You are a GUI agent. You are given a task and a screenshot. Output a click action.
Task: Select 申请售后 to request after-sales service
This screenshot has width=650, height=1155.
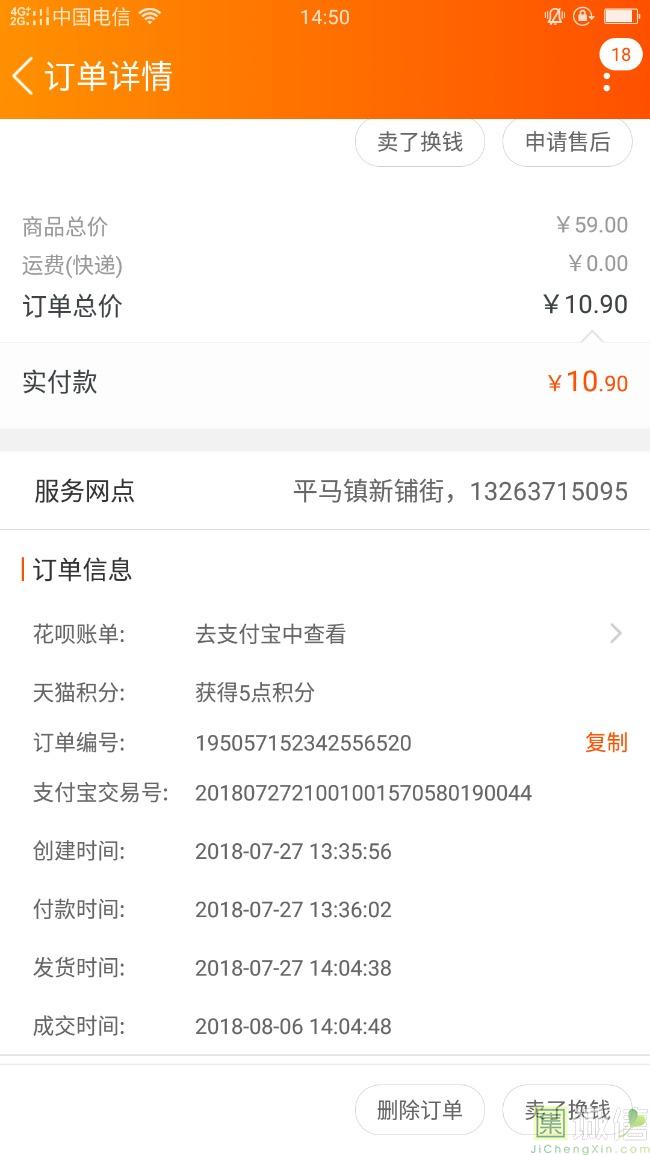[x=567, y=141]
